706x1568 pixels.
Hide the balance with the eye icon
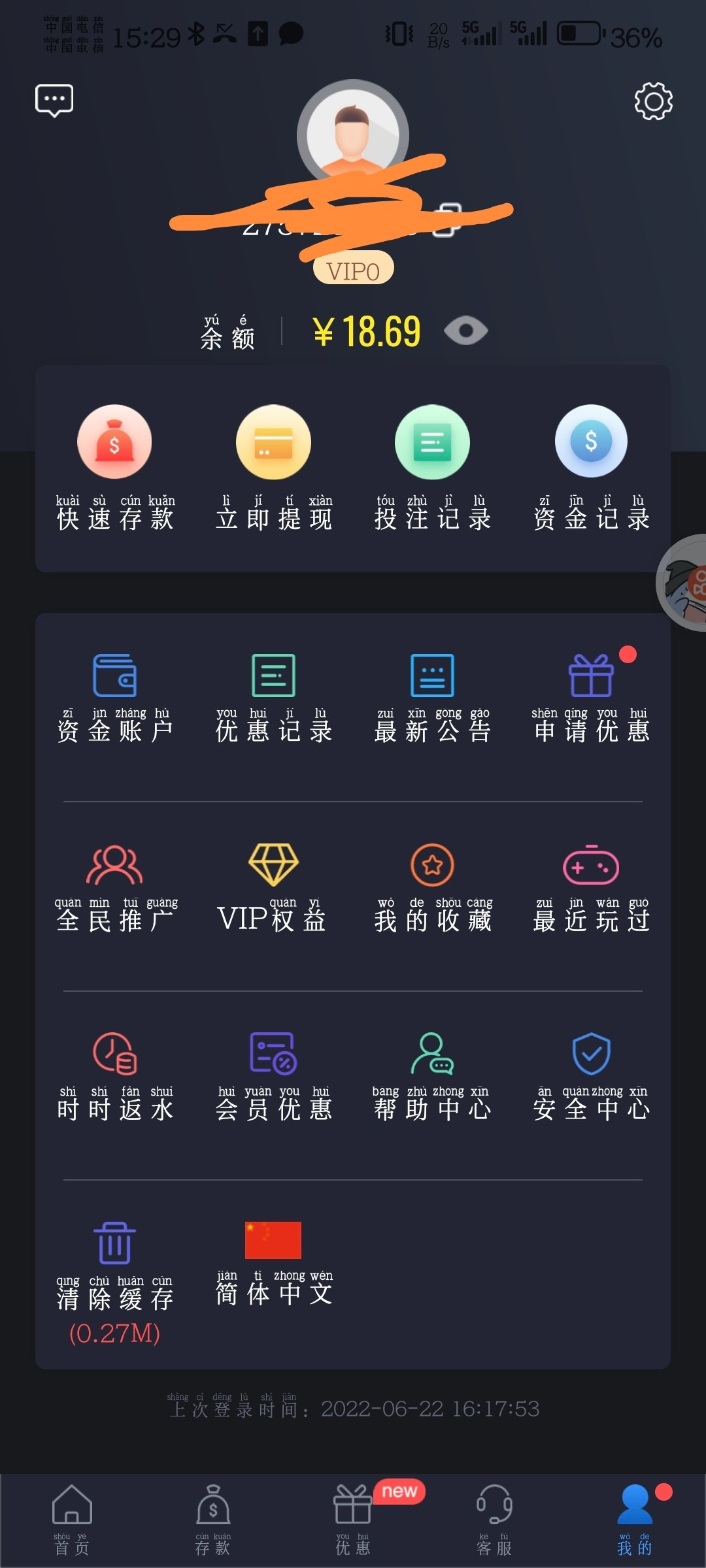click(465, 331)
